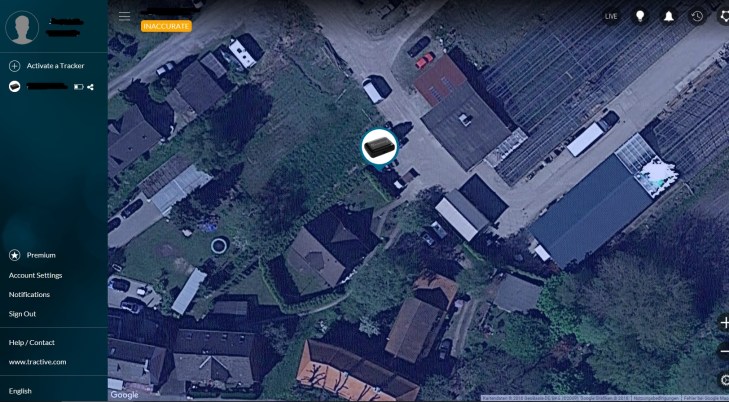
Task: Open location history clock icon
Action: tap(697, 16)
